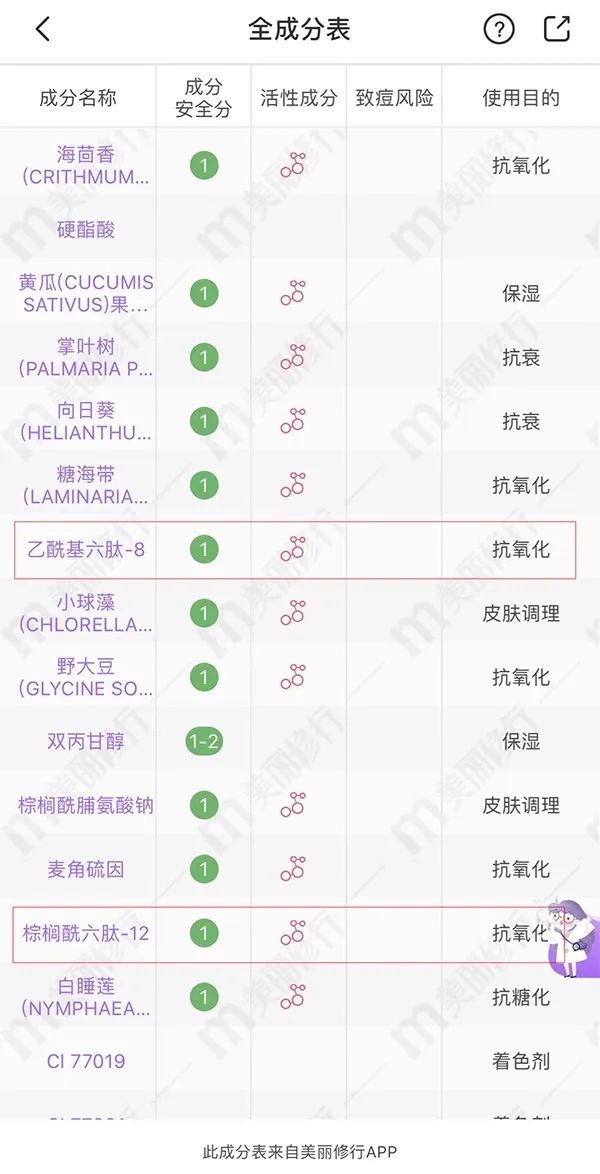Select the 掌叶树 ingredient row
The width and height of the screenshot is (600, 1174).
click(86, 357)
